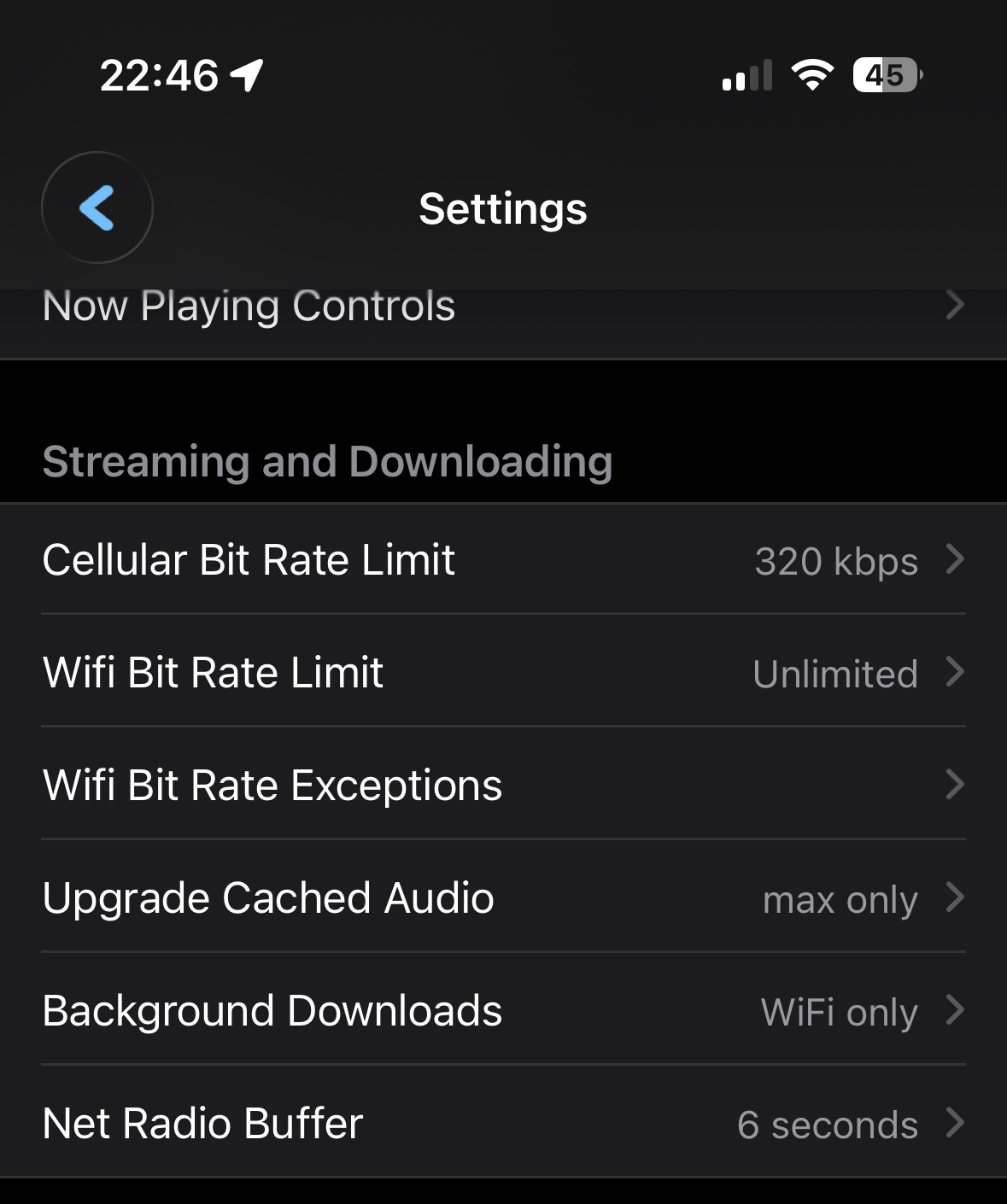Image resolution: width=1007 pixels, height=1204 pixels.
Task: Click the Settings title
Action: (x=503, y=208)
